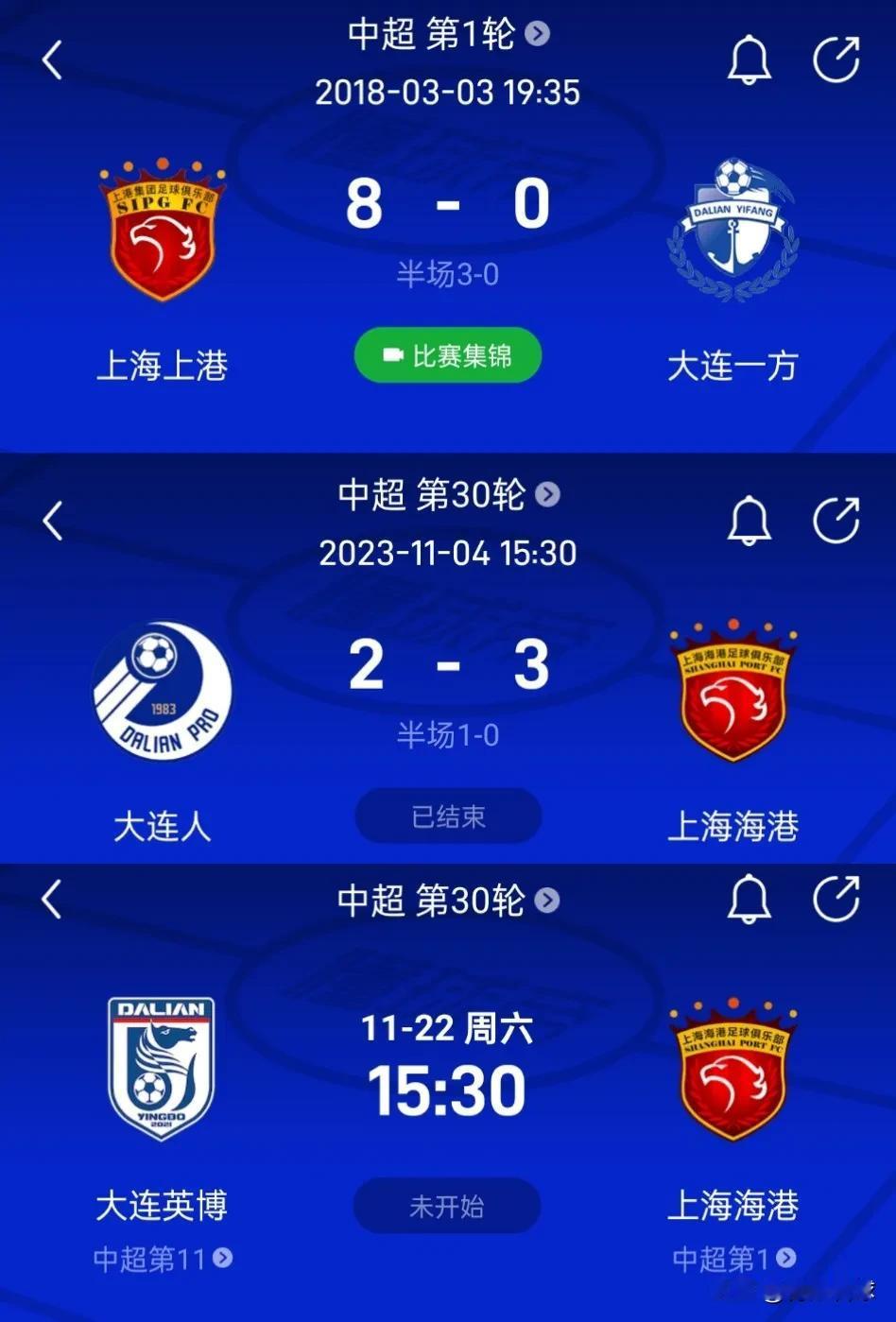Open 比赛集锦 match highlights
896x1322 pixels.
coord(446,355)
